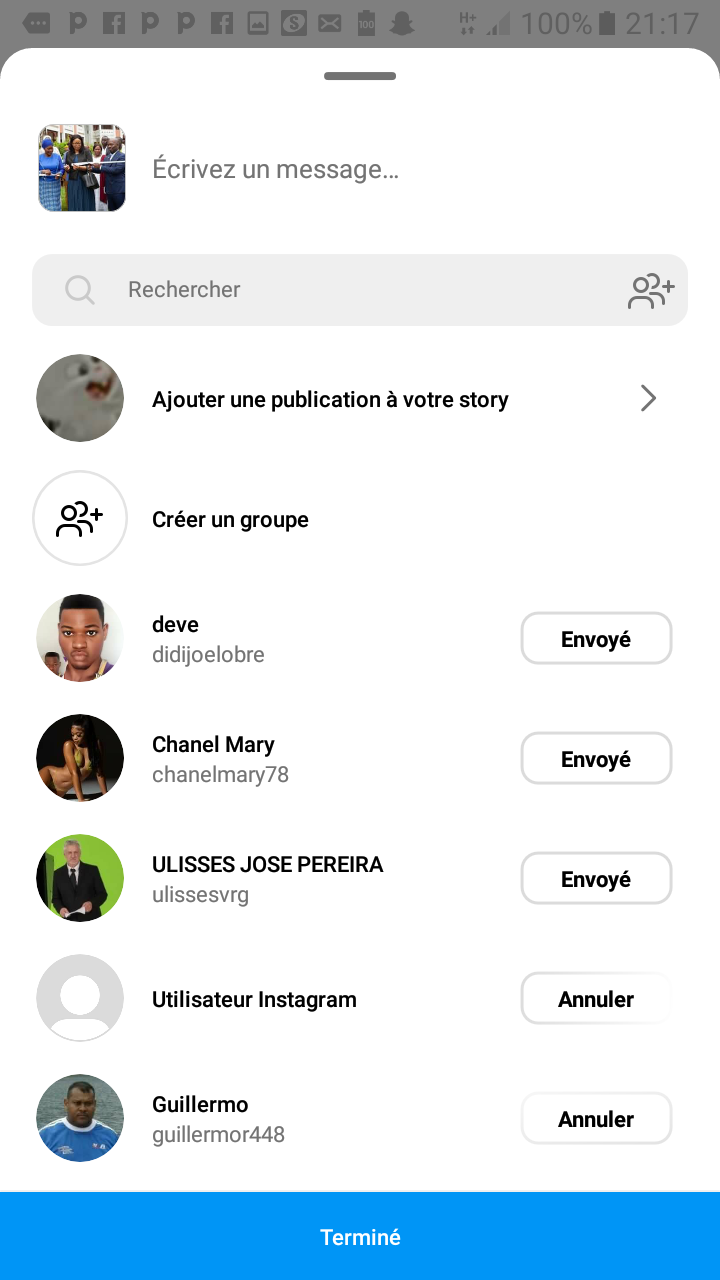The height and width of the screenshot is (1280, 720).
Task: Tap Envoyé button for Chanel Mary
Action: pyautogui.click(x=596, y=759)
